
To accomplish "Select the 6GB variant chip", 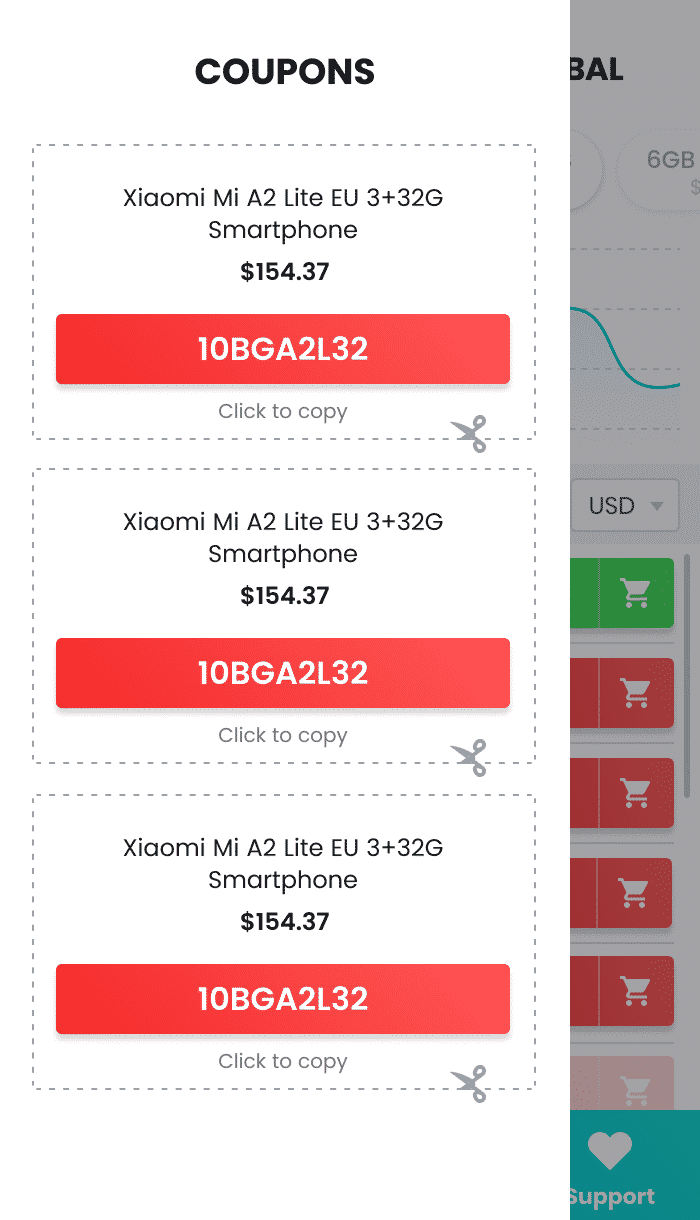I will 665,168.
